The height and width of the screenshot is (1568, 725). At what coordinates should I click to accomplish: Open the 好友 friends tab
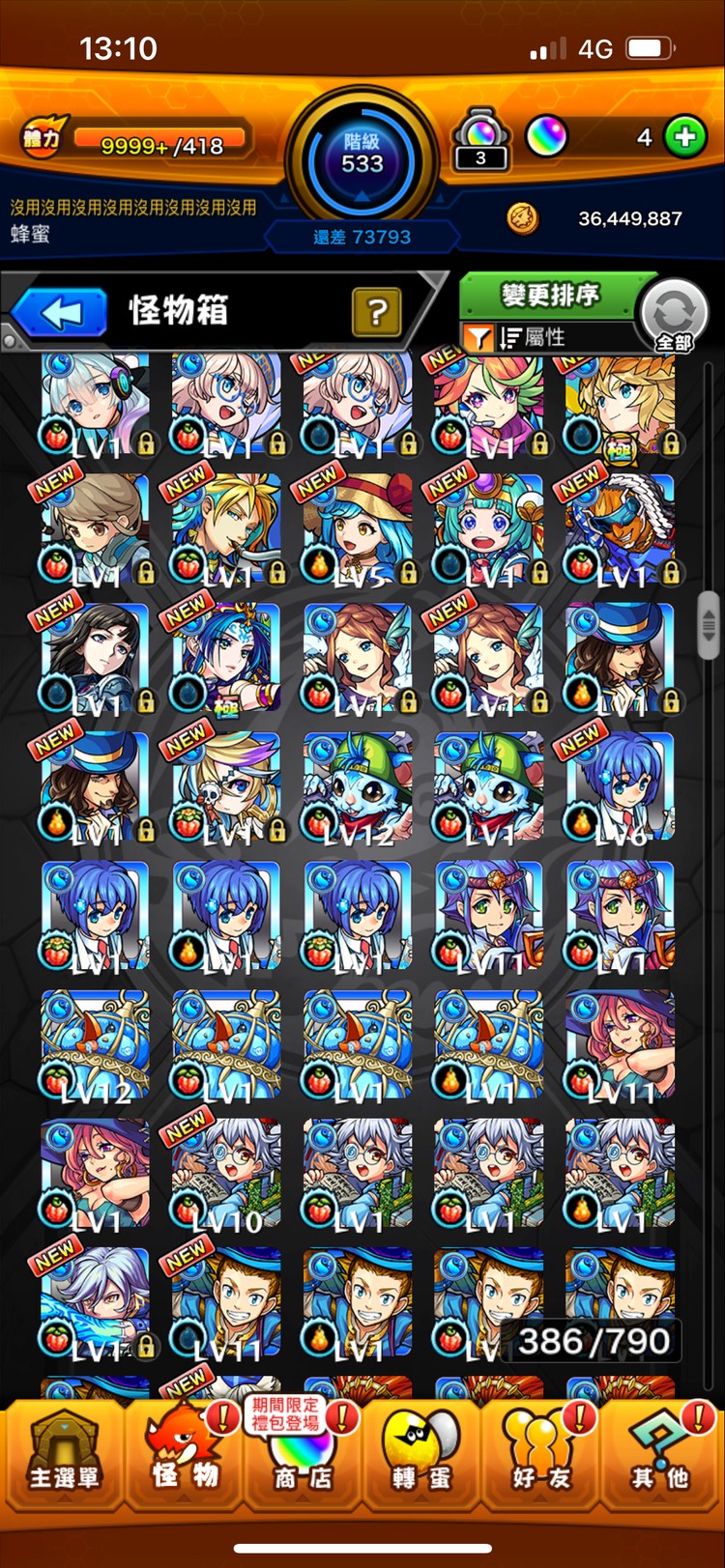click(541, 1456)
